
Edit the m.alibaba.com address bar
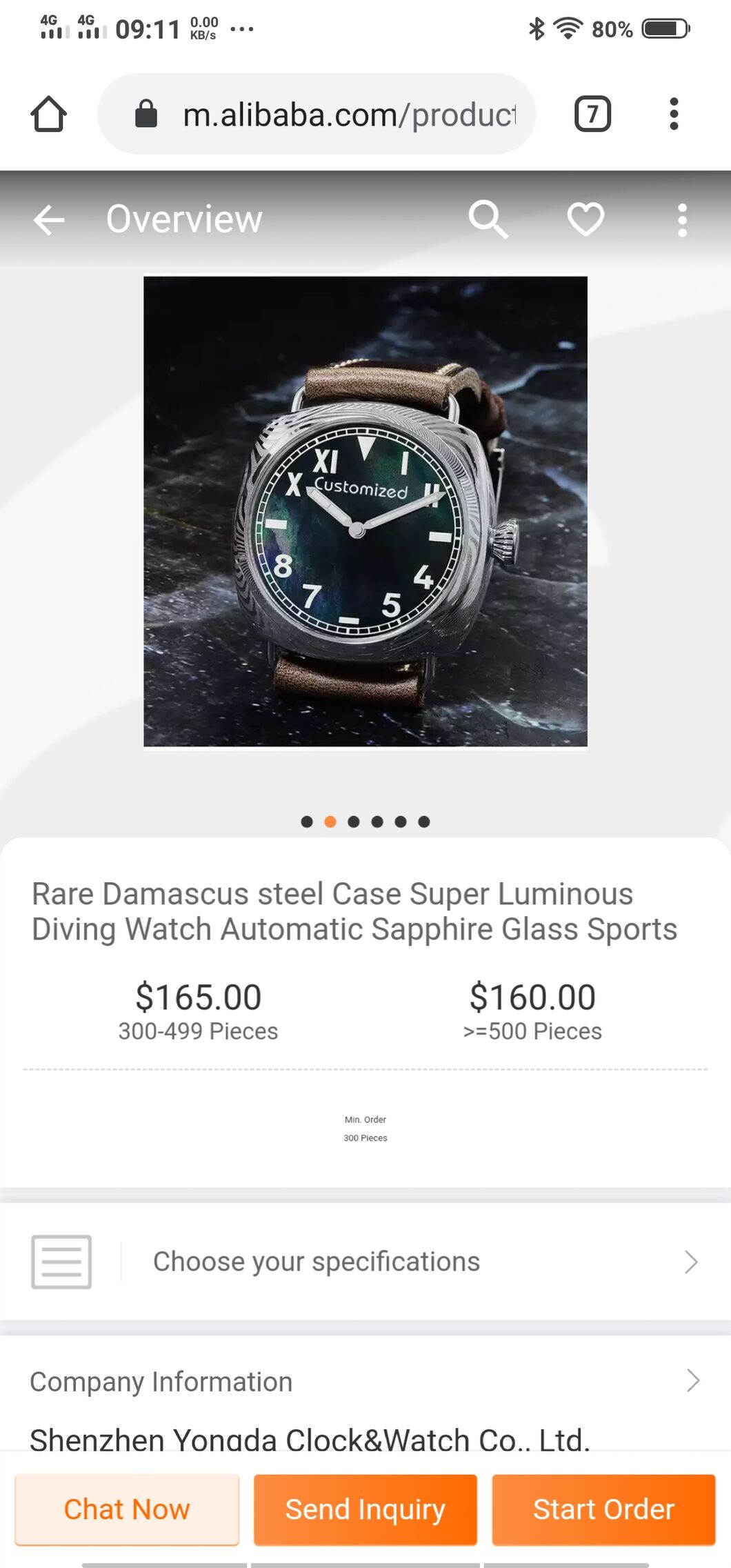(317, 114)
